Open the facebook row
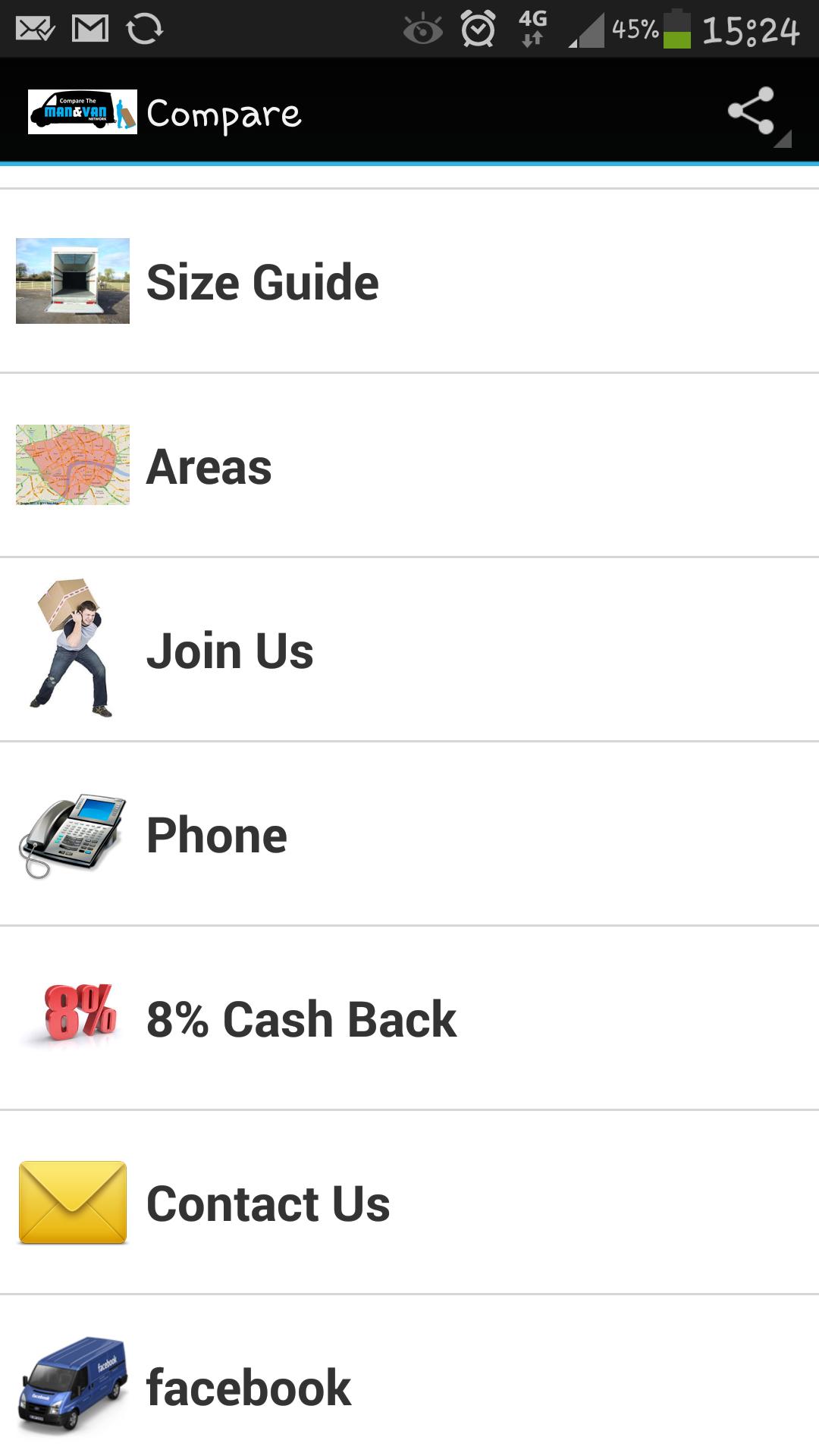 [409, 1386]
